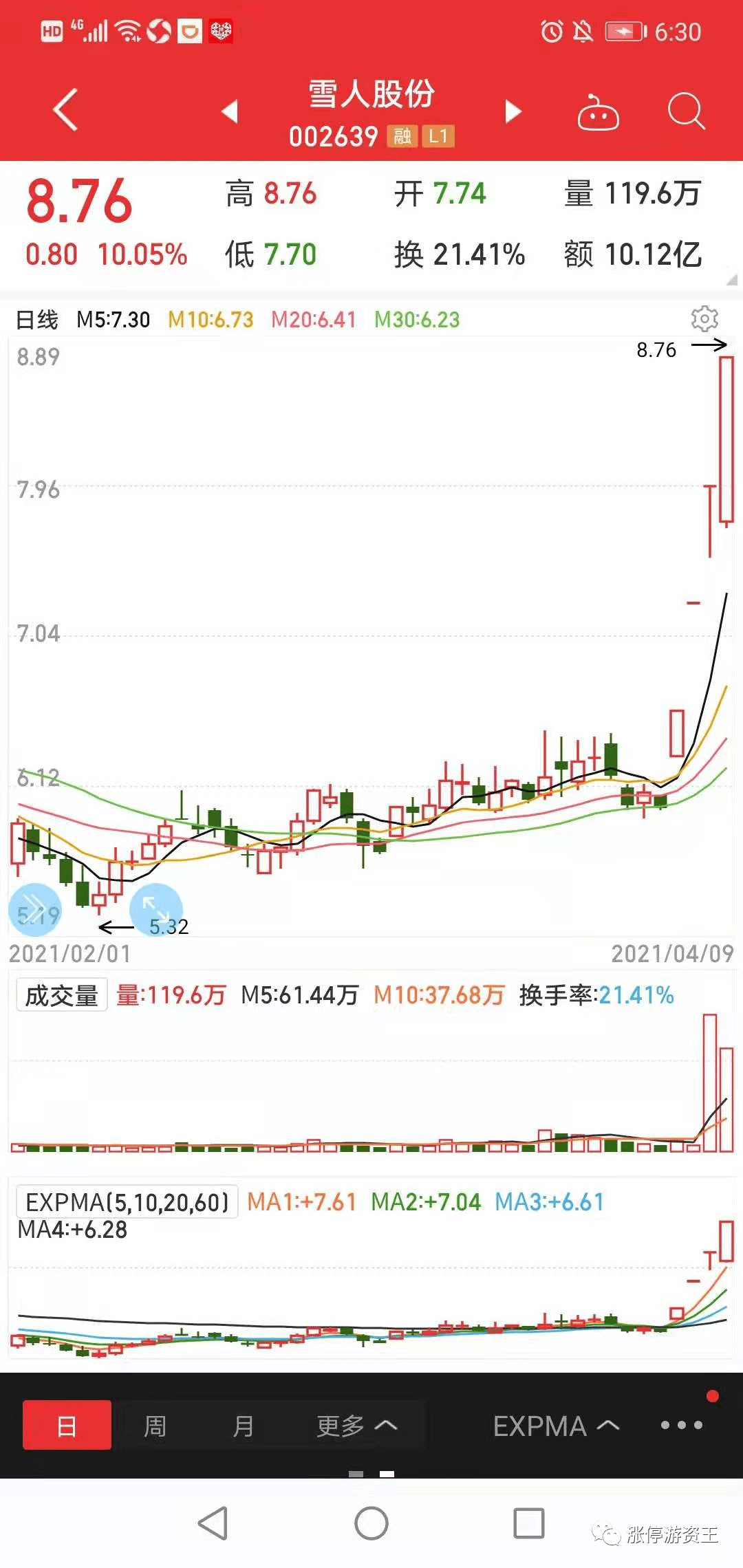
Task: Open the three-dot more menu
Action: [681, 1425]
